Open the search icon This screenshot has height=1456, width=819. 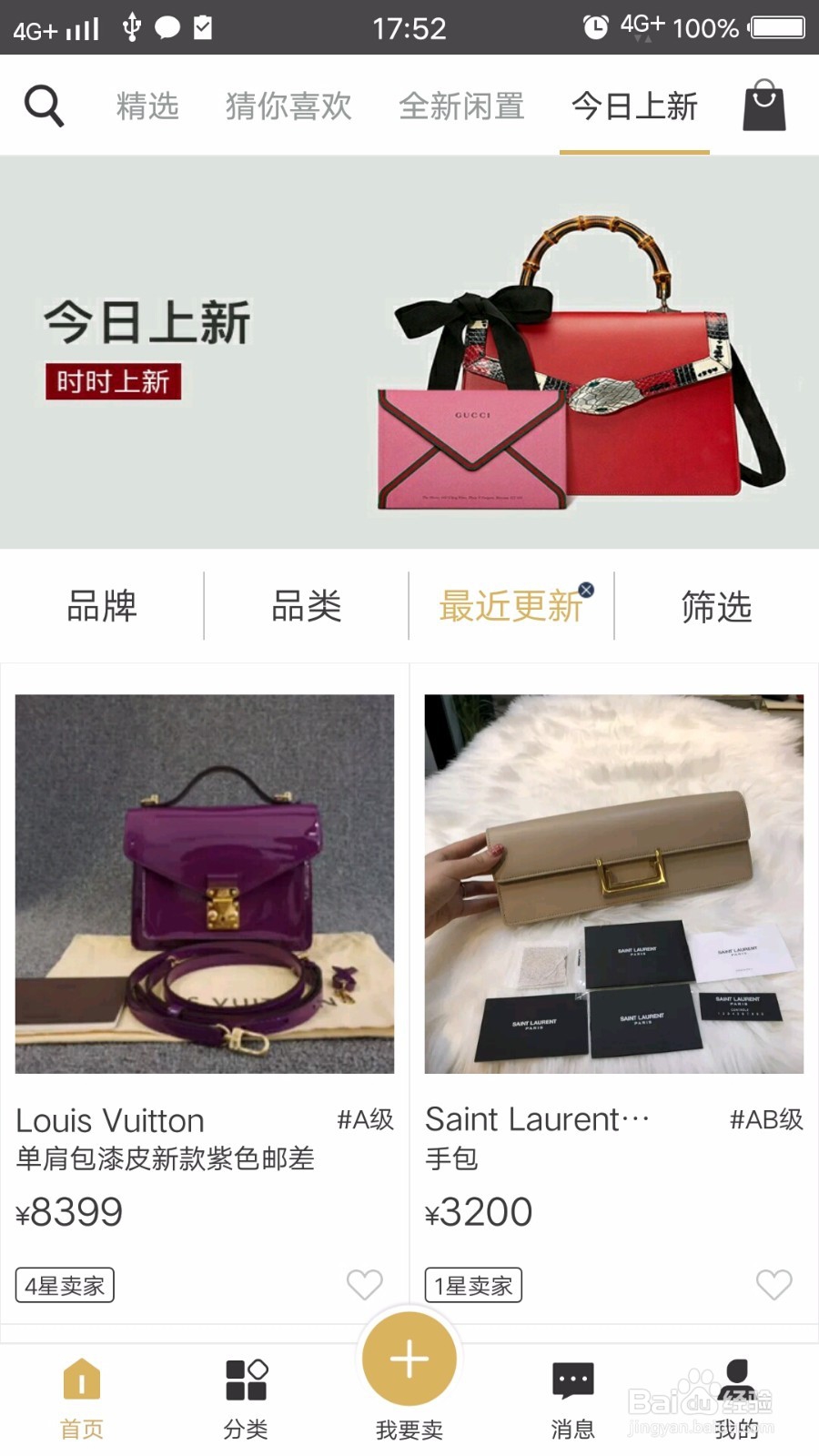click(44, 105)
